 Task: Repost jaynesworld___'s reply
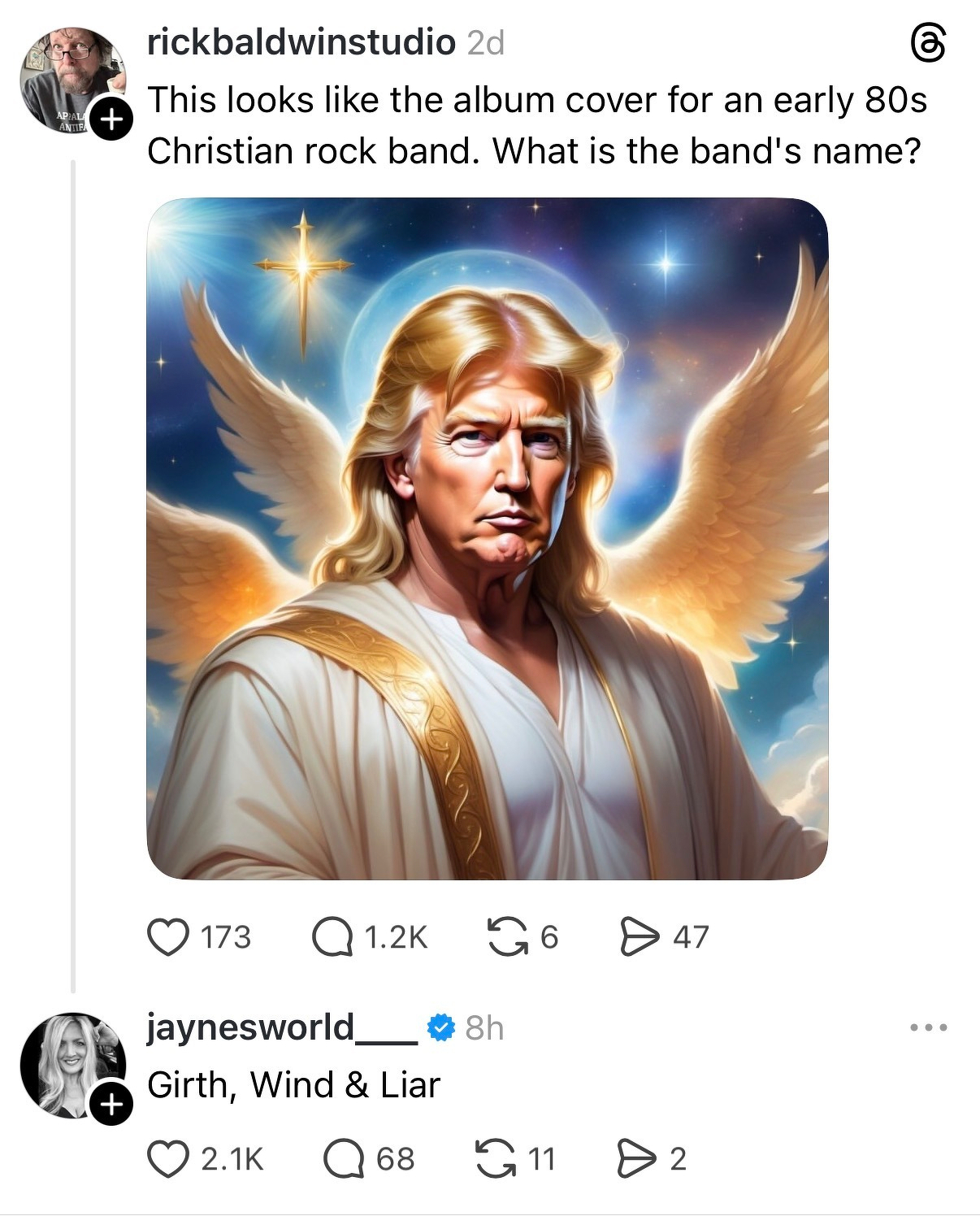click(495, 1158)
